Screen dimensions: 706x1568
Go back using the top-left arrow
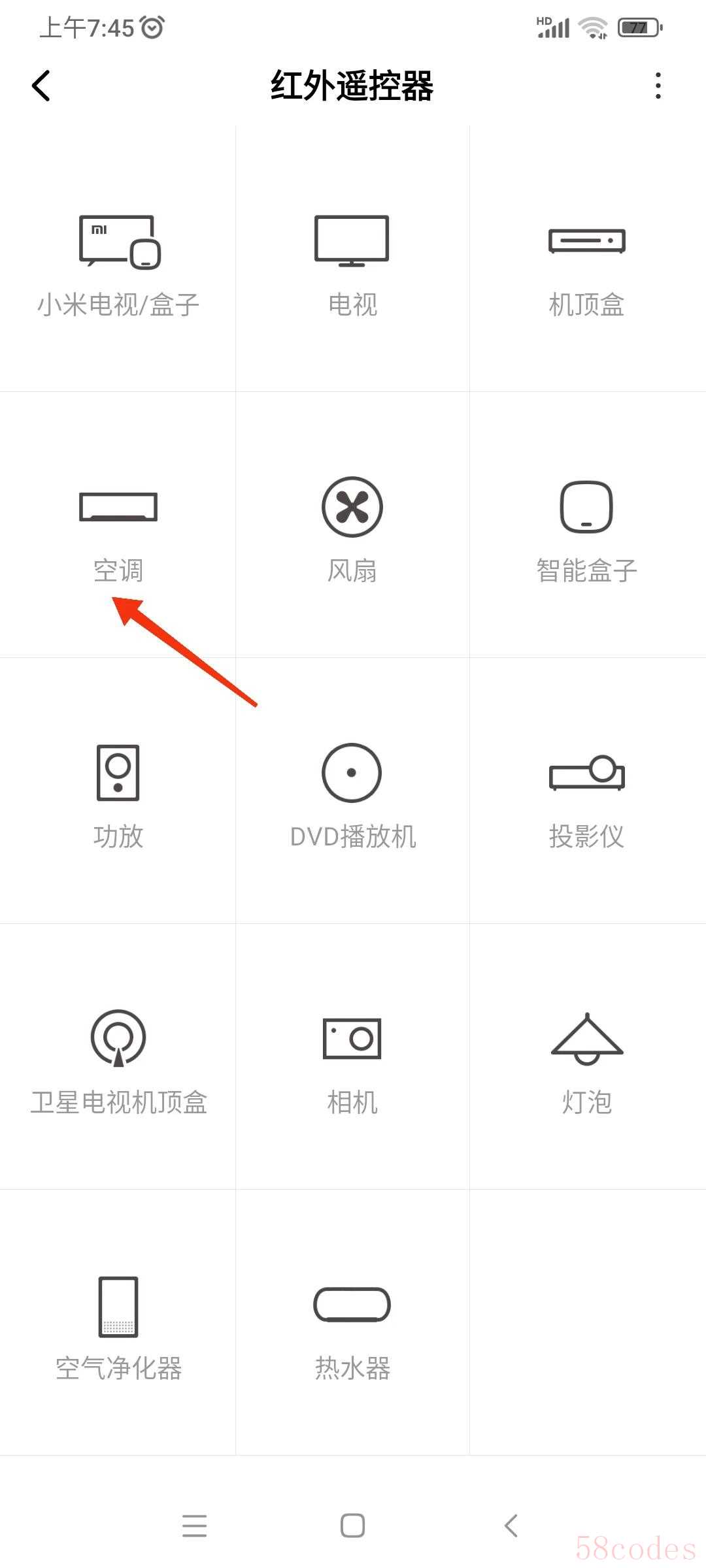41,86
